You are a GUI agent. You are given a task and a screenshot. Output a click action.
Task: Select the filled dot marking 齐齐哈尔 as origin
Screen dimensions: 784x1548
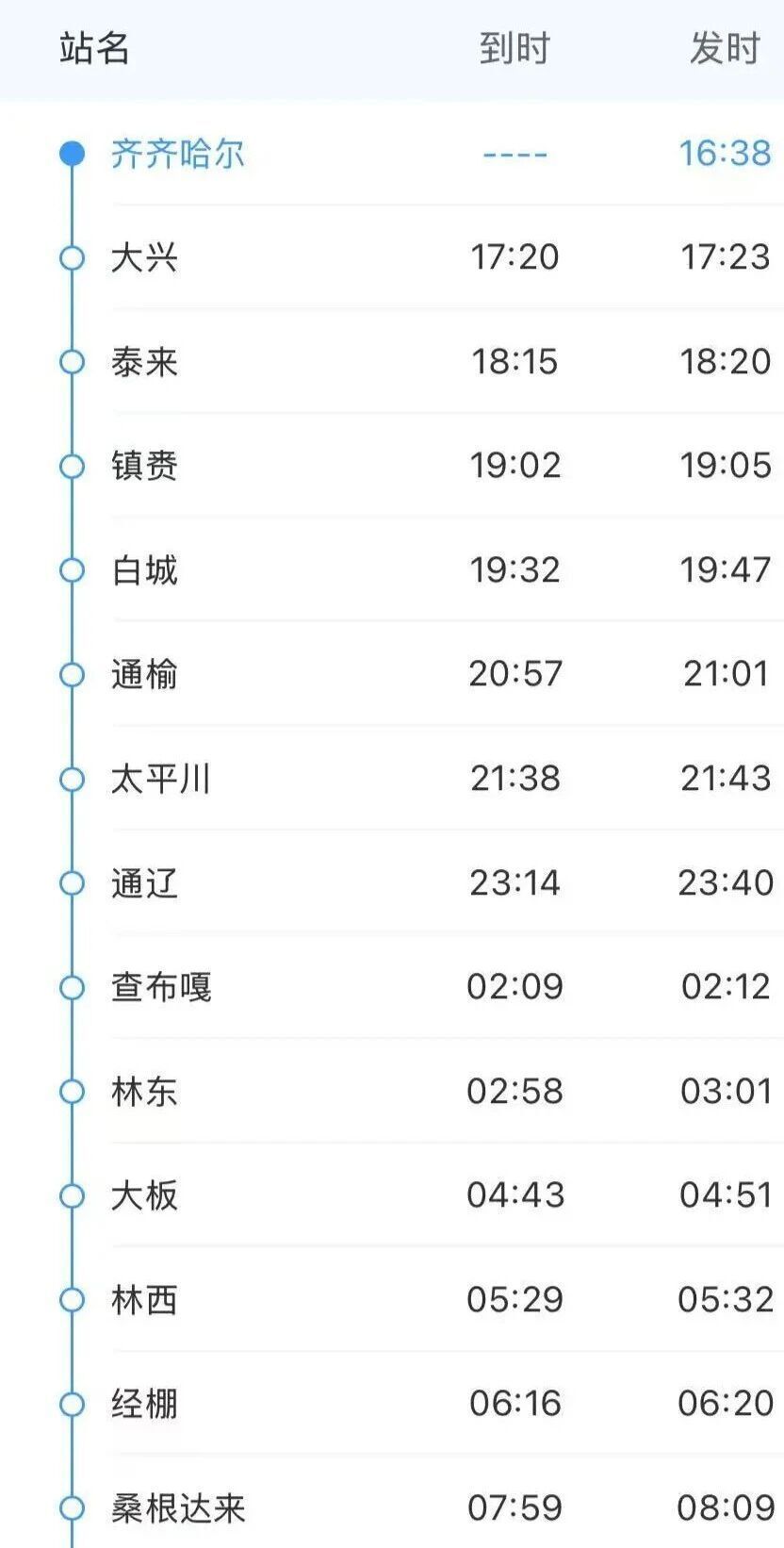click(x=71, y=153)
